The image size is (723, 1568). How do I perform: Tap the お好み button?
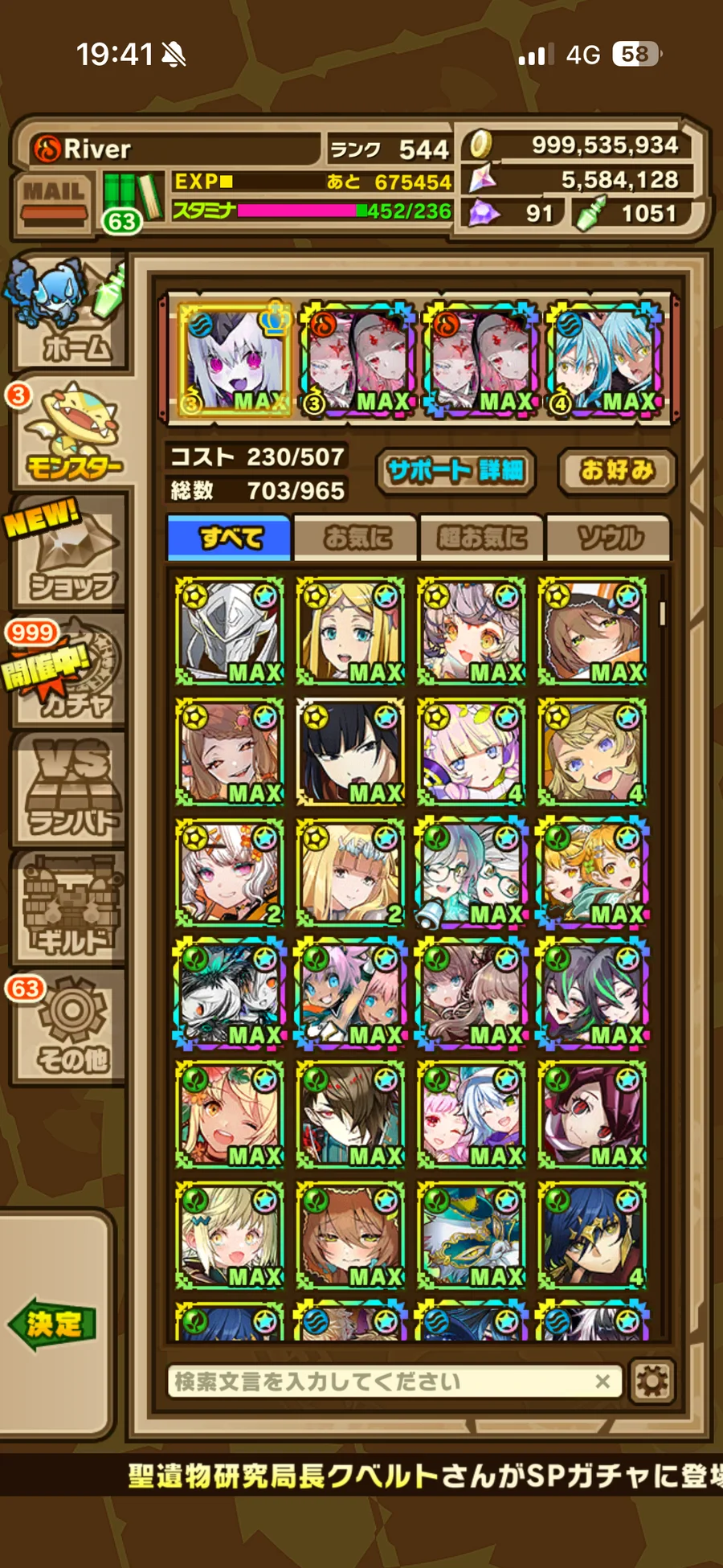point(617,470)
